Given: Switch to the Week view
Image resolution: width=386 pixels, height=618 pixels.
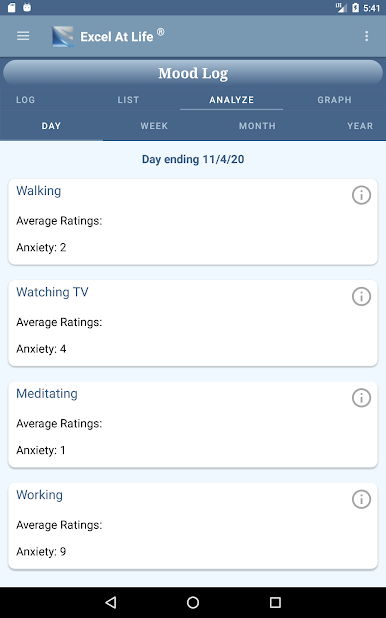Looking at the screenshot, I should pos(154,126).
